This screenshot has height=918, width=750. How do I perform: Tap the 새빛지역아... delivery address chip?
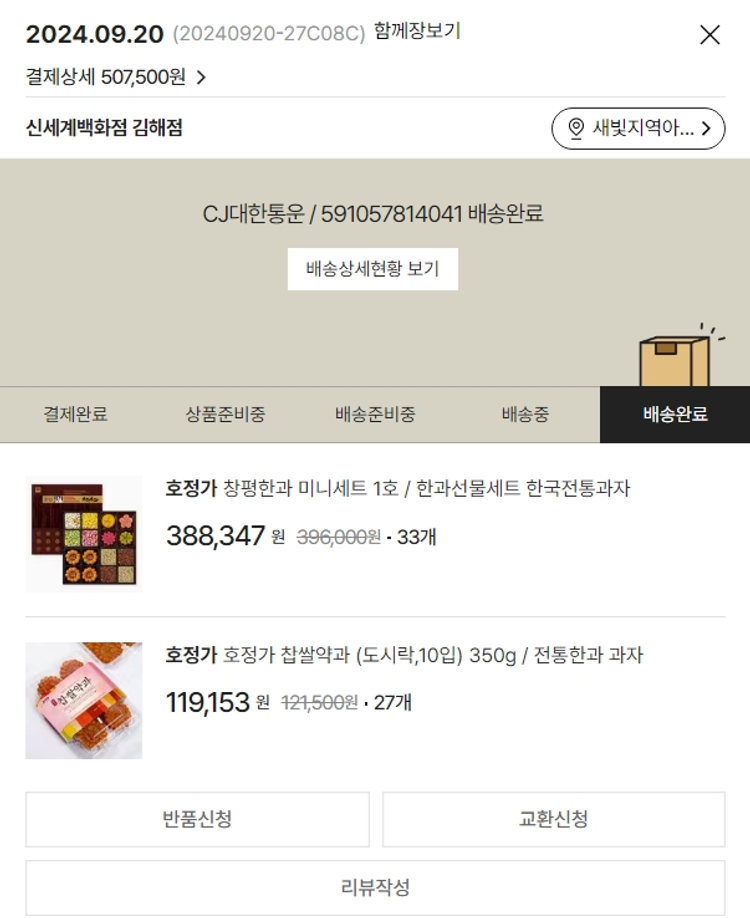[638, 128]
